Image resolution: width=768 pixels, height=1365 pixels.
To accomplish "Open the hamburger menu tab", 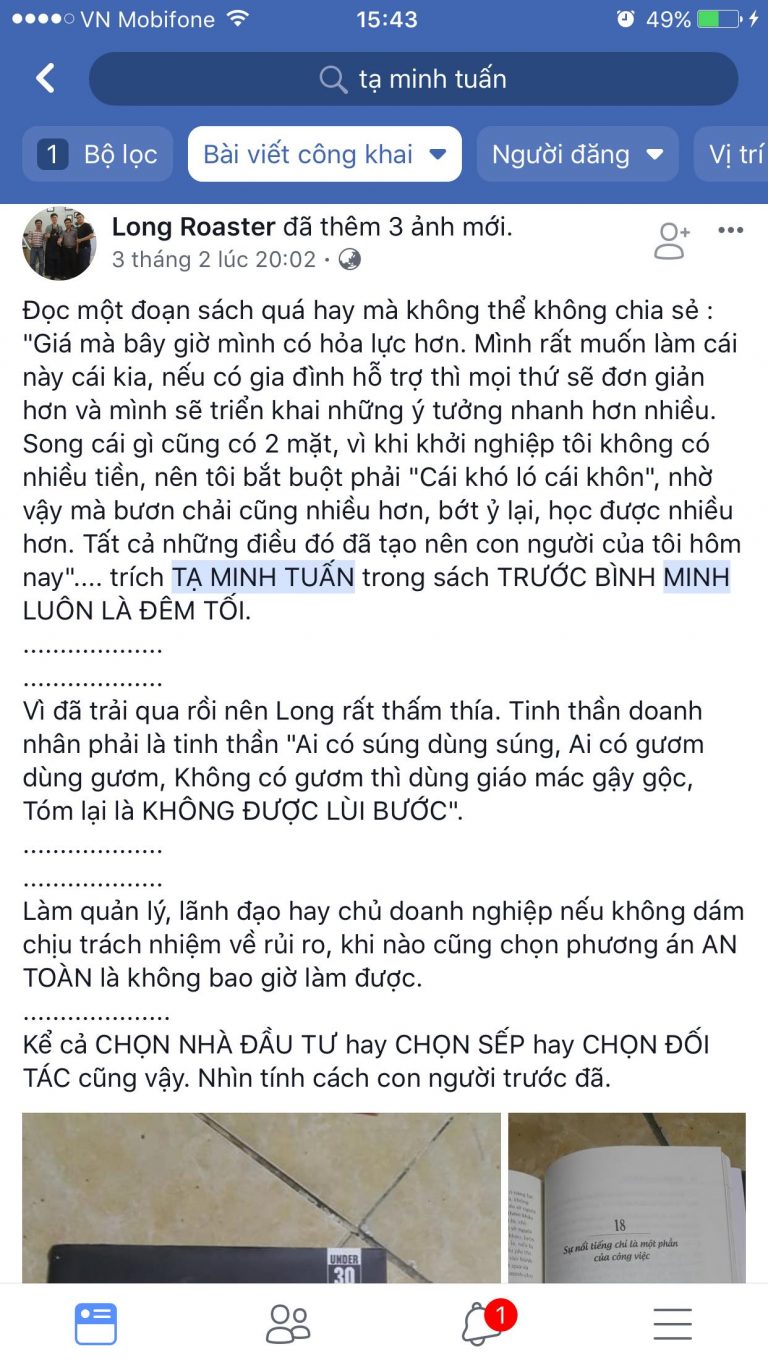I will pos(673,1323).
